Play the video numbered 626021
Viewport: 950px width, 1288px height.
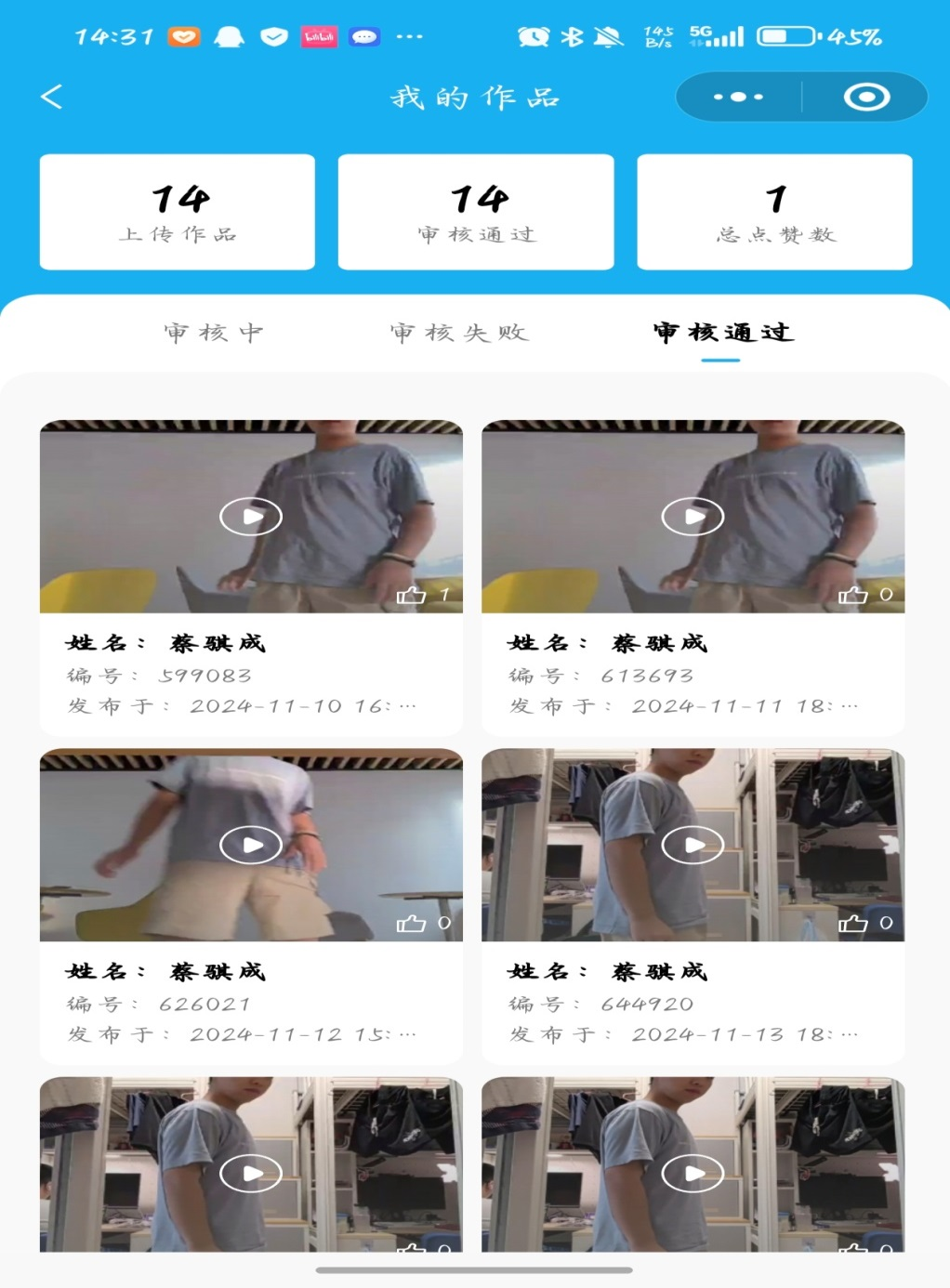pyautogui.click(x=251, y=845)
